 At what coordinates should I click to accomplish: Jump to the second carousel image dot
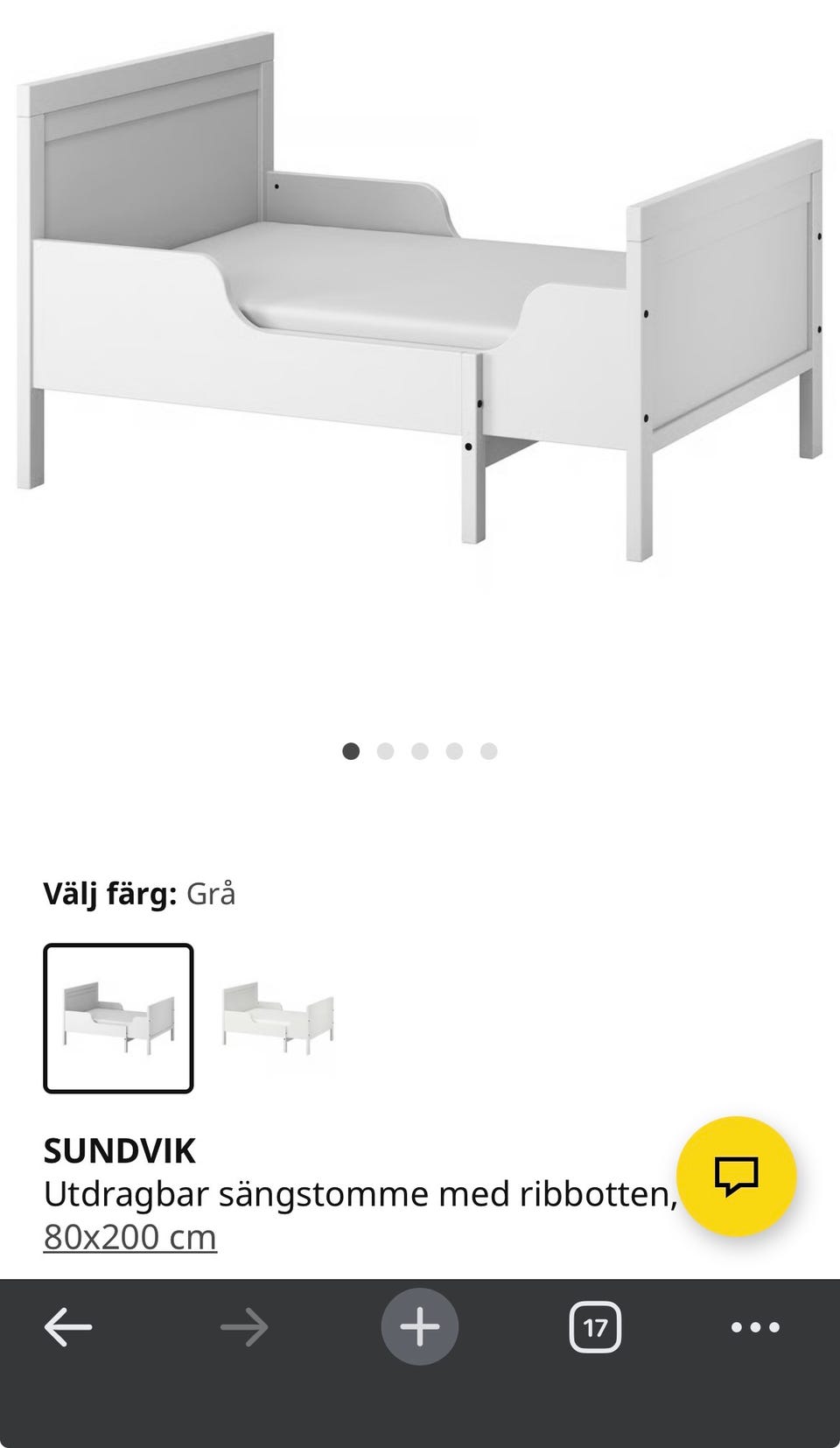[x=387, y=749]
